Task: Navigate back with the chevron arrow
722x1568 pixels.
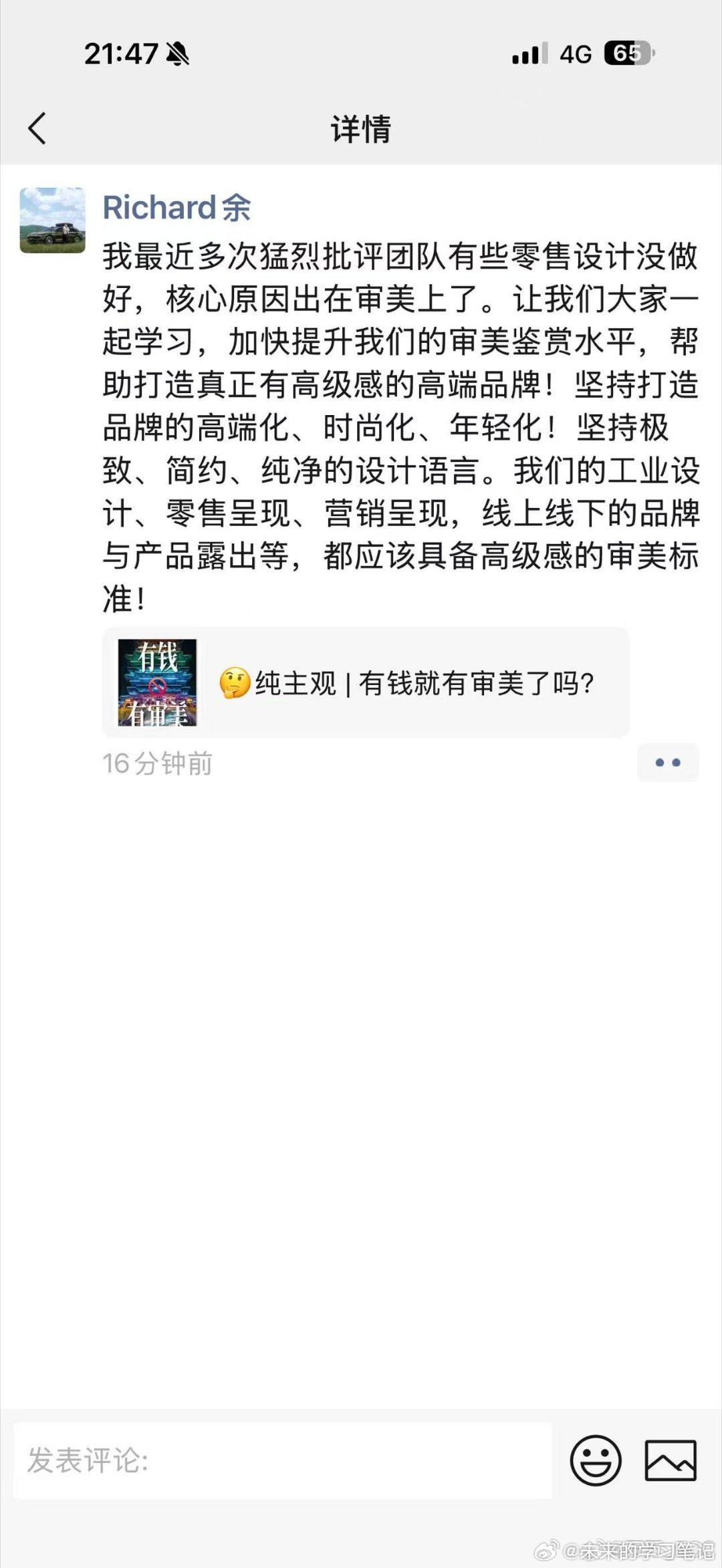Action: click(x=38, y=128)
